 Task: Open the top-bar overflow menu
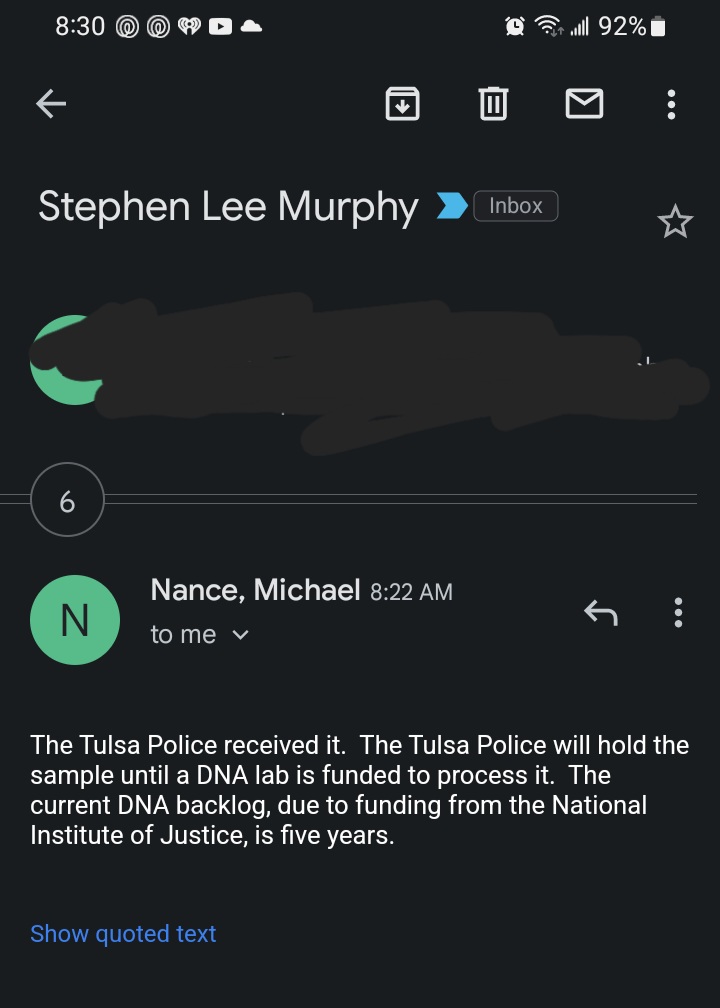pos(671,103)
